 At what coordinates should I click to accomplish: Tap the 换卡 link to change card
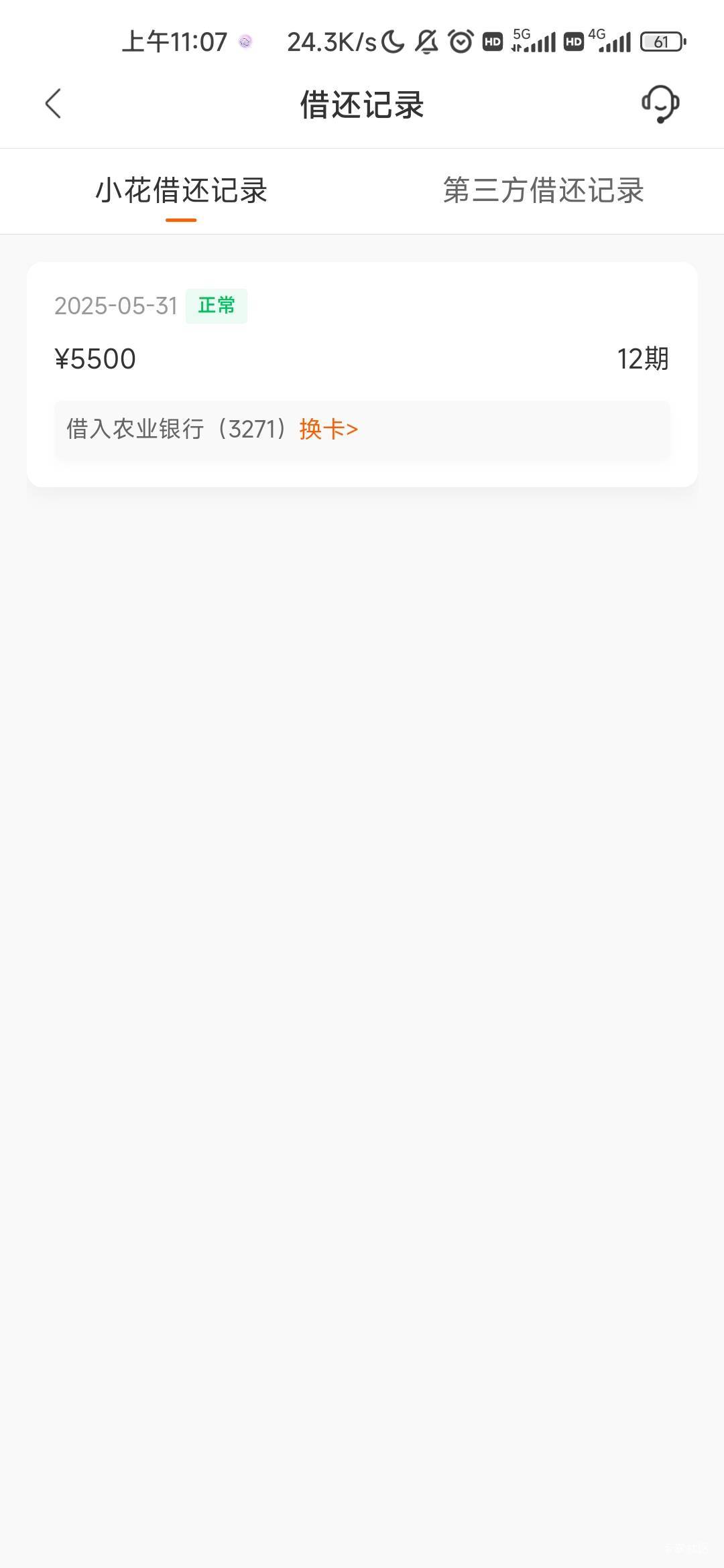pyautogui.click(x=328, y=429)
